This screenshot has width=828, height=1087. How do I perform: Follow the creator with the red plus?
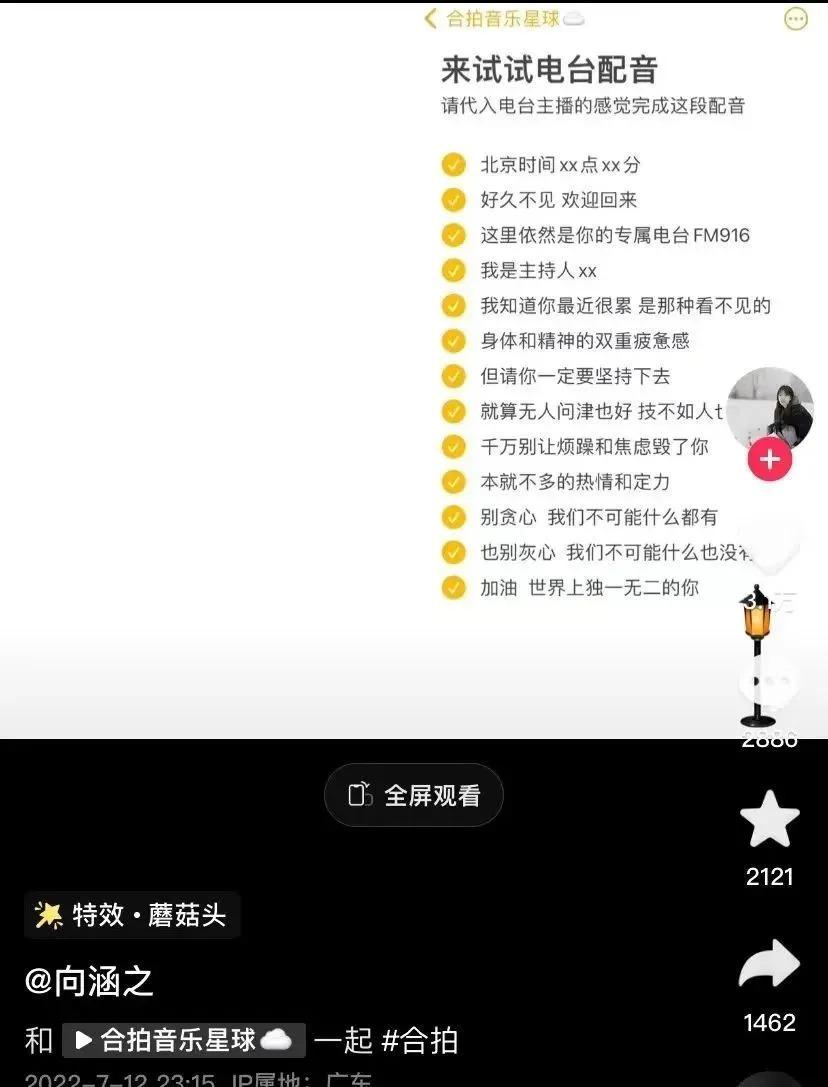point(769,460)
